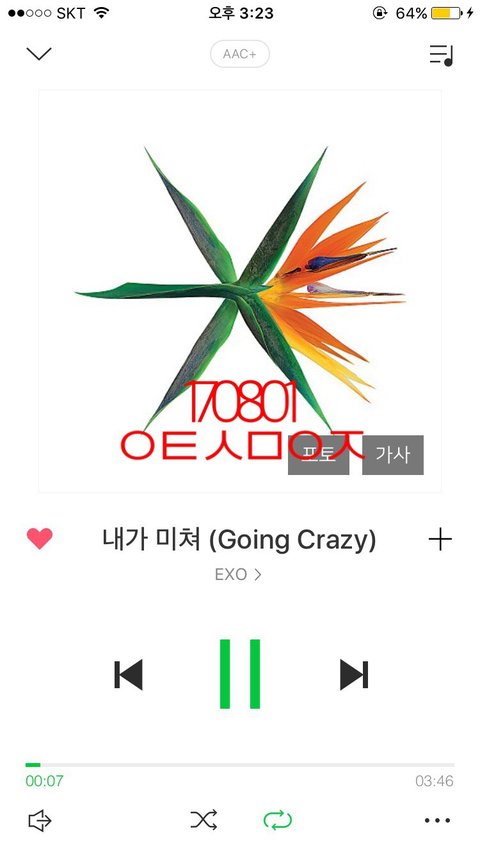Pause the playing song
This screenshot has height=854, width=480.
(x=240, y=674)
